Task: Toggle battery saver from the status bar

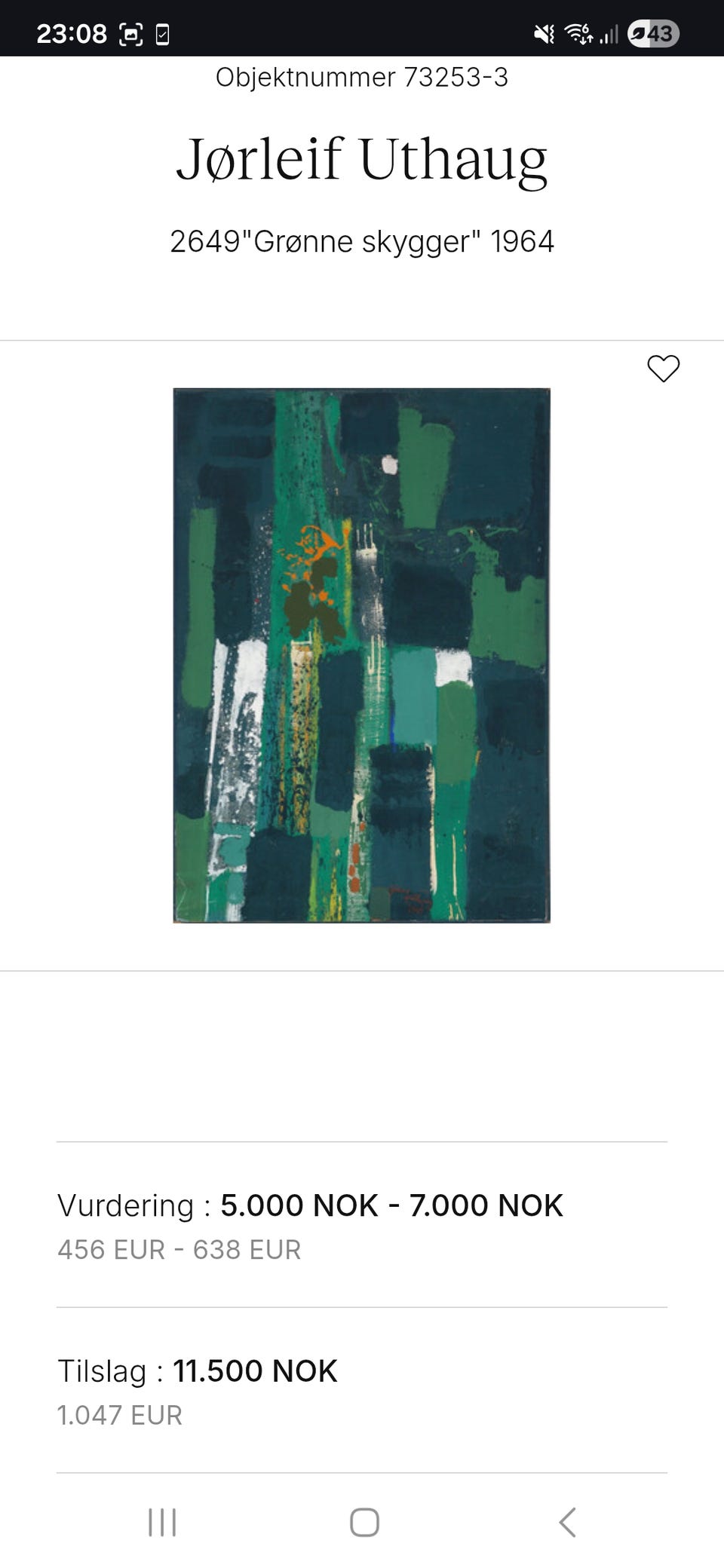Action: pos(640,32)
